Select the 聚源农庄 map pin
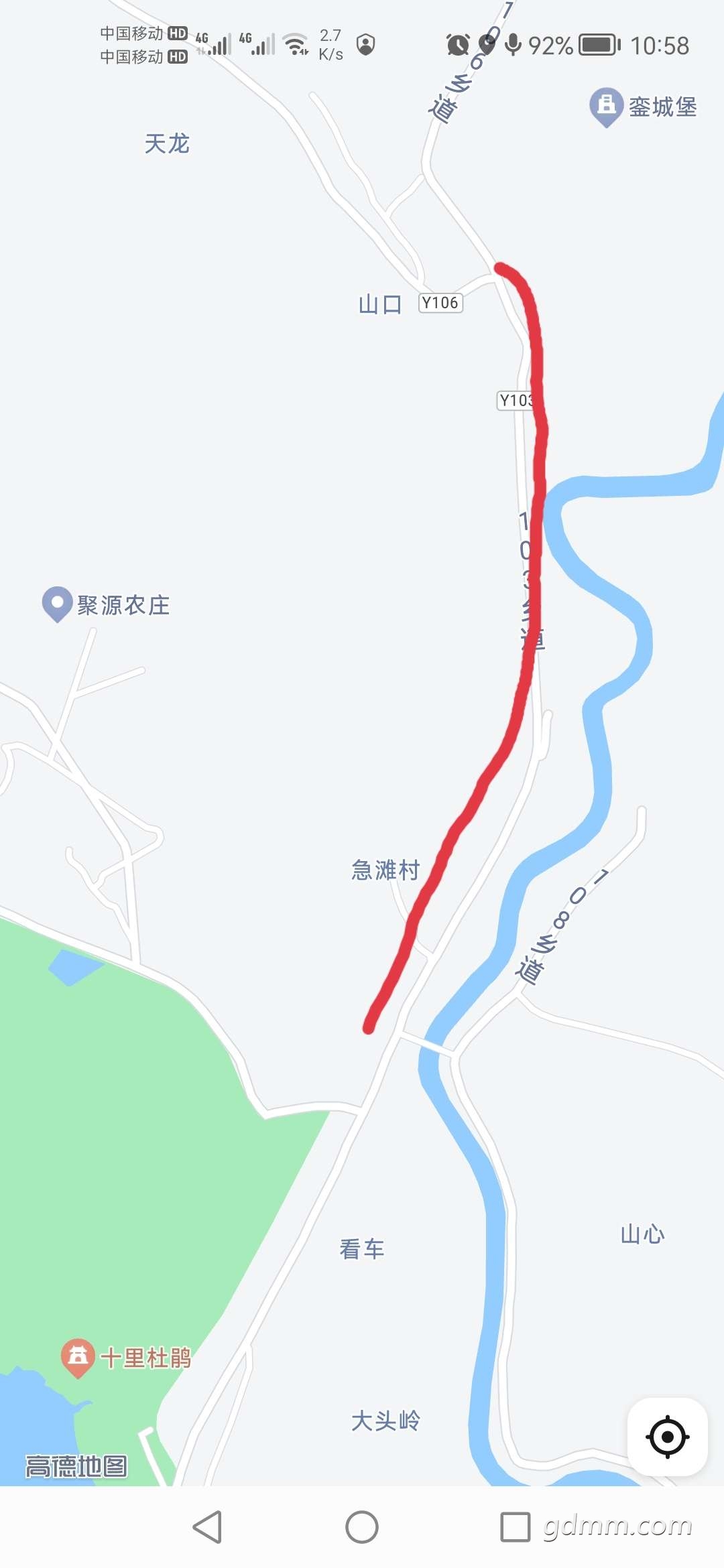The height and width of the screenshot is (1568, 724). [57, 603]
